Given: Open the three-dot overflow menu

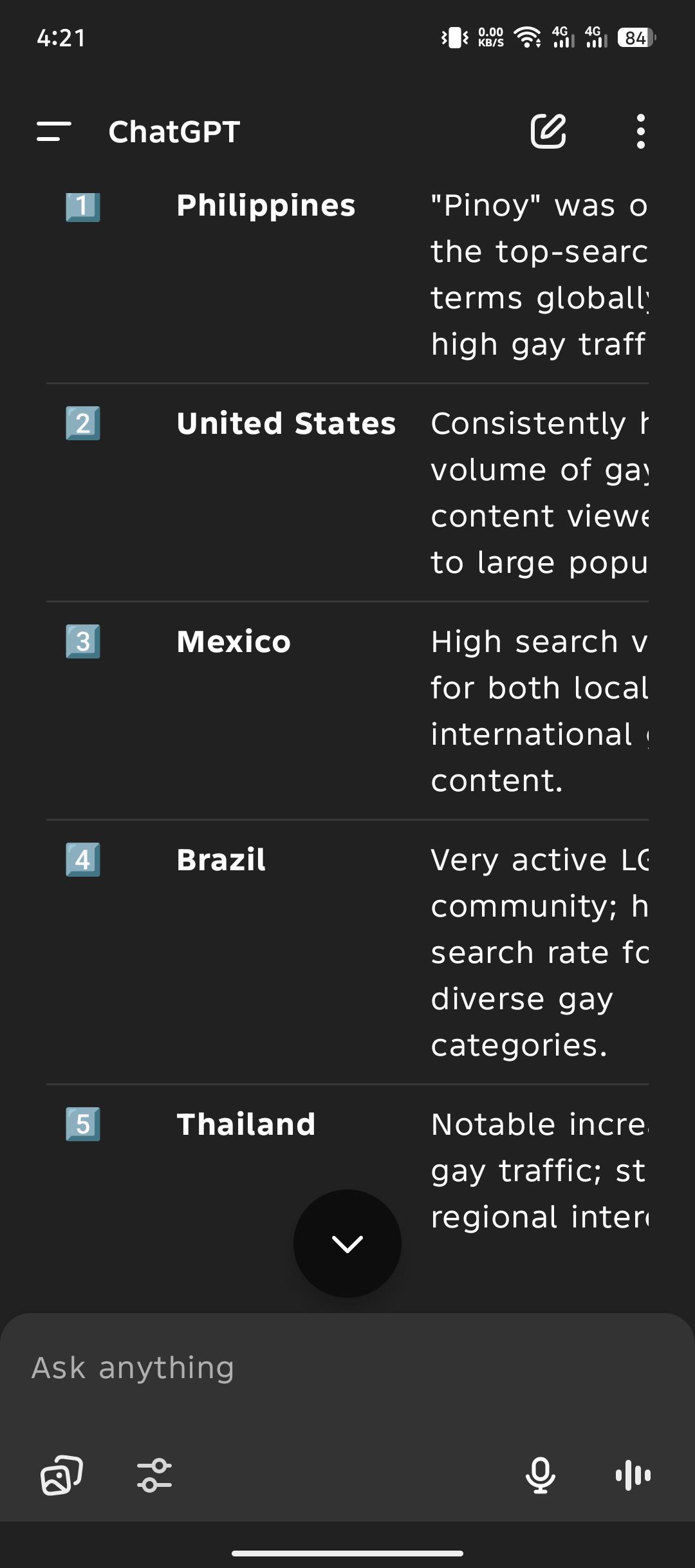Looking at the screenshot, I should 640,131.
